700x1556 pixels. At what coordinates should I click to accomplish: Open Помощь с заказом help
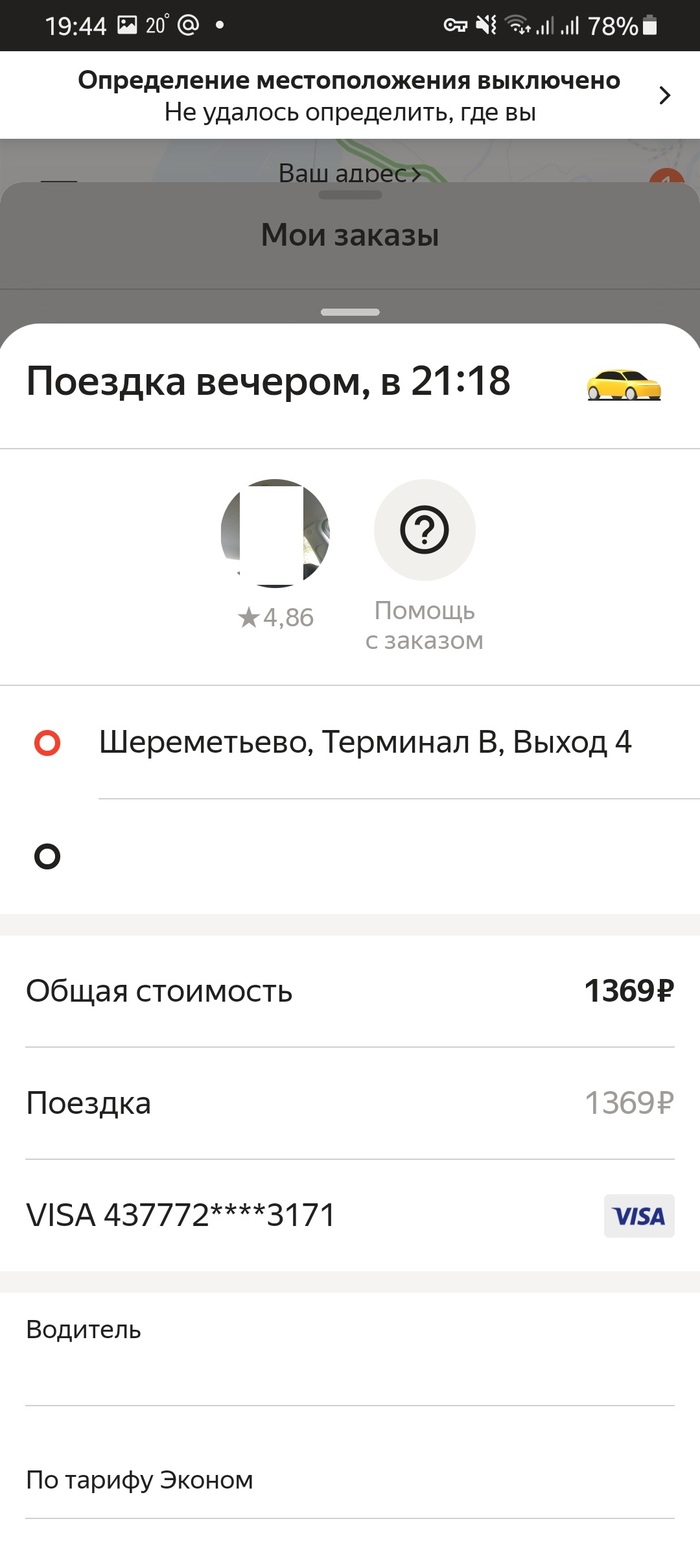pyautogui.click(x=424, y=532)
